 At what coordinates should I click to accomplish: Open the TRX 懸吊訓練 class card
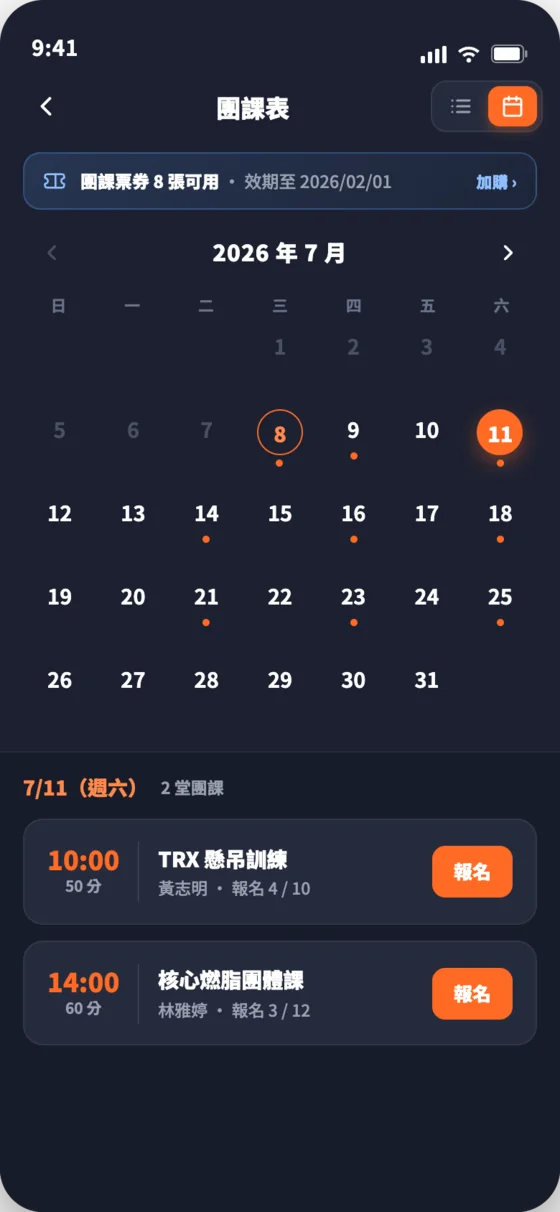[x=280, y=872]
